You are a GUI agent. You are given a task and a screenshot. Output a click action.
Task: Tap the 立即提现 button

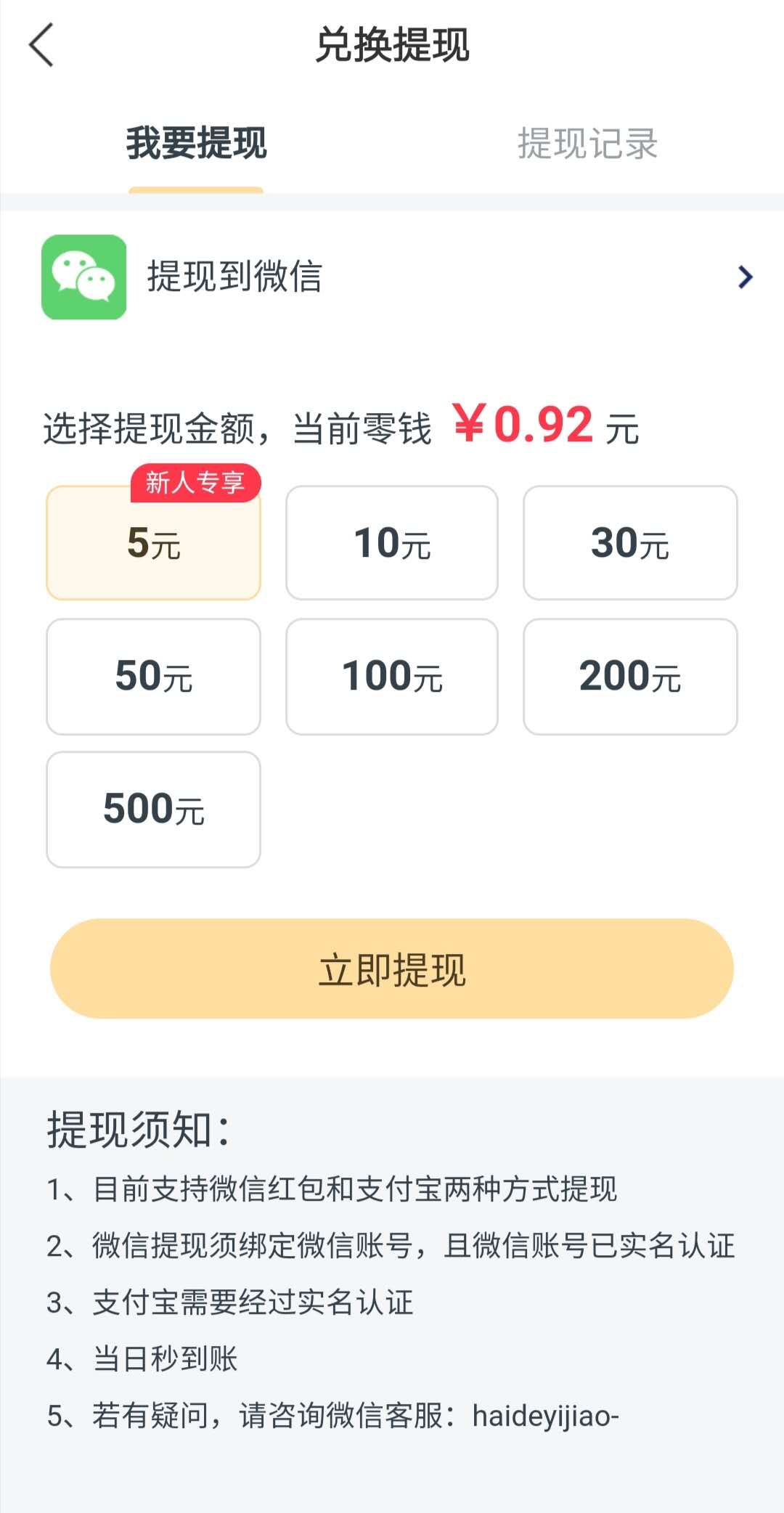[x=392, y=968]
